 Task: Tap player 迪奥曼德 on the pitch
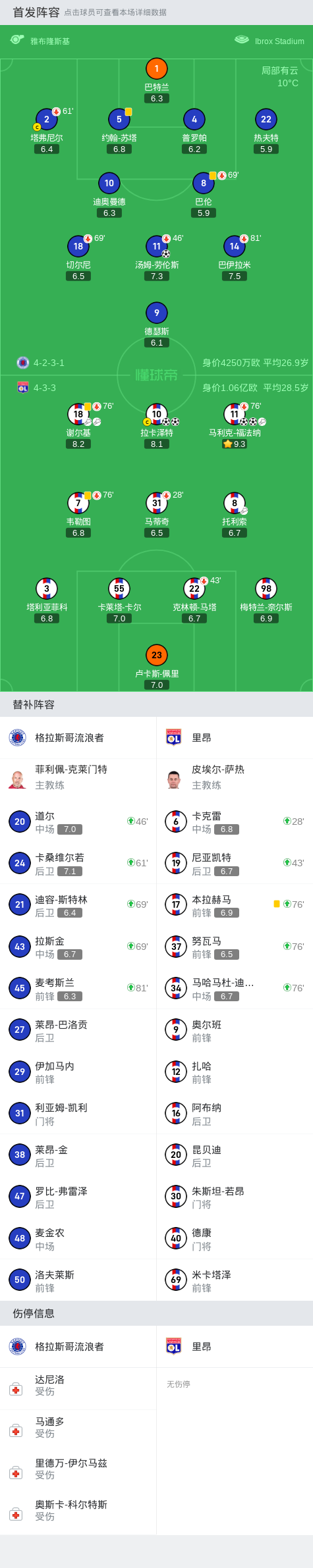(109, 195)
